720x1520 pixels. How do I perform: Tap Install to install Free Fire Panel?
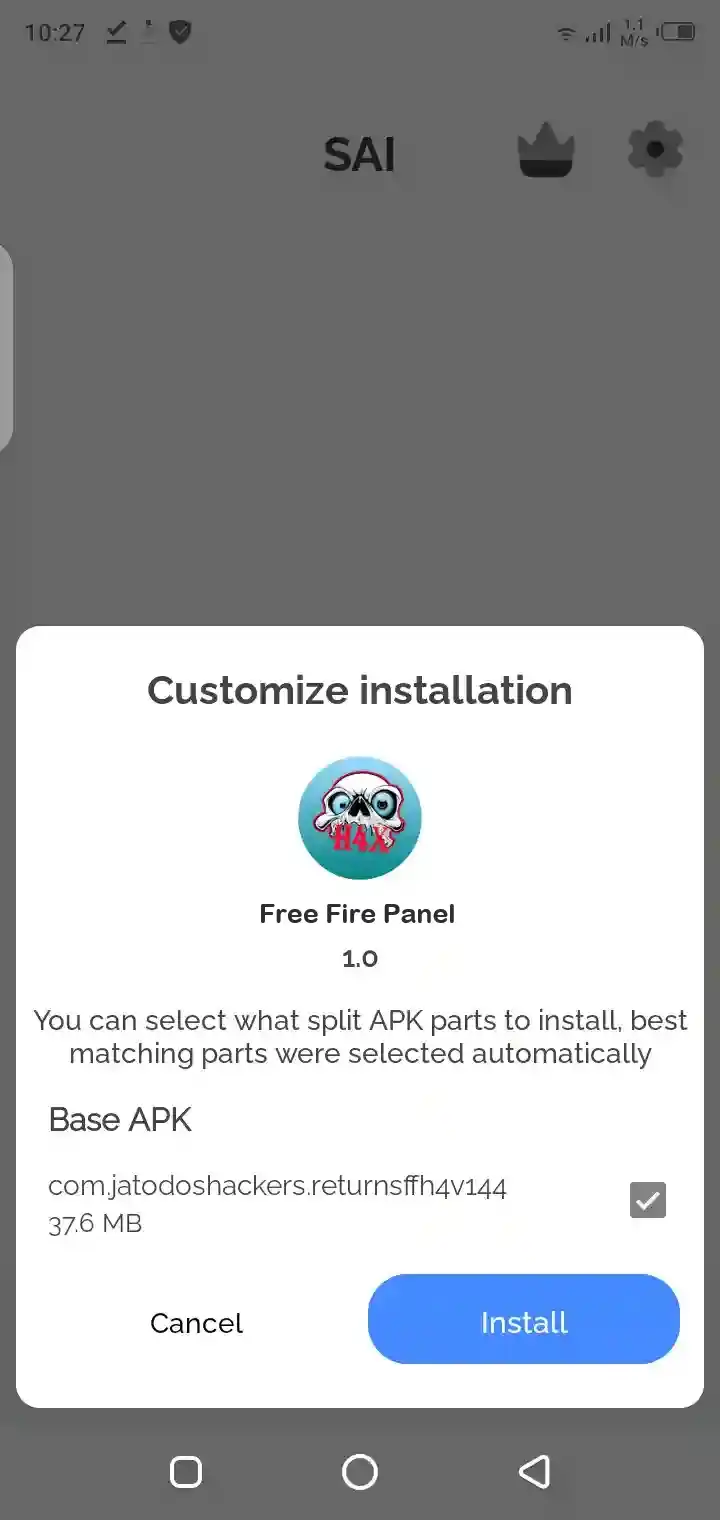523,1320
